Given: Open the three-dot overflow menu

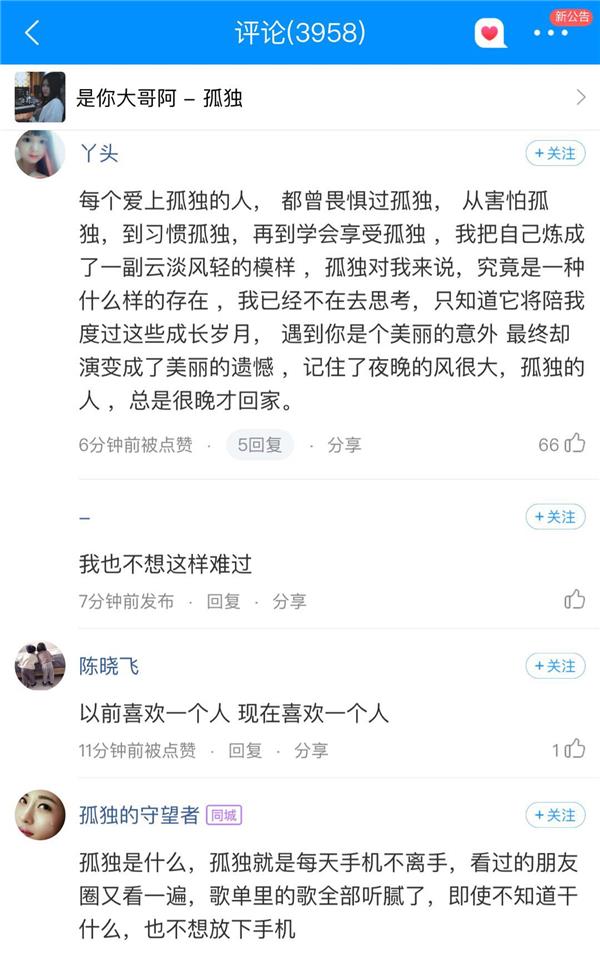Looking at the screenshot, I should click(550, 34).
